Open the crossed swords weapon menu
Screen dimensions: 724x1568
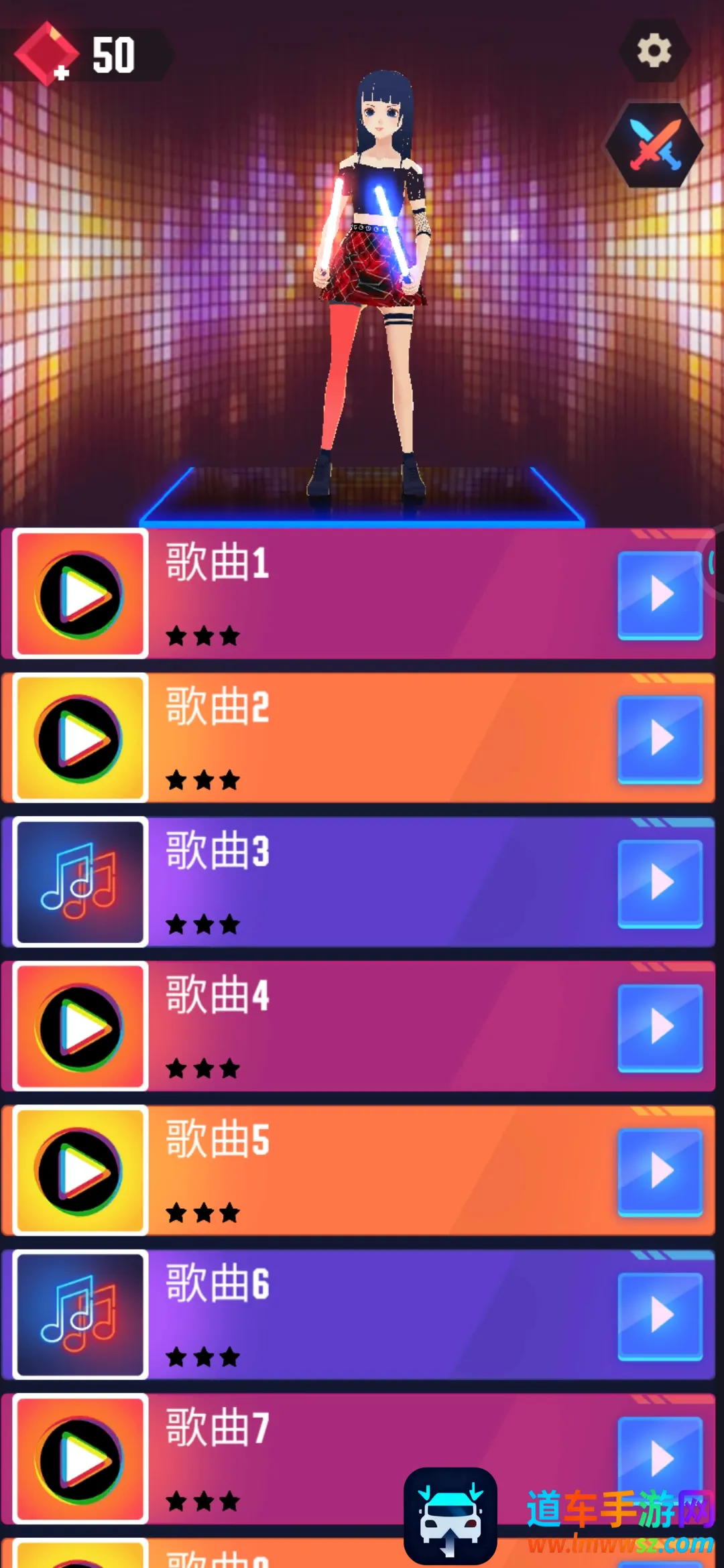654,145
